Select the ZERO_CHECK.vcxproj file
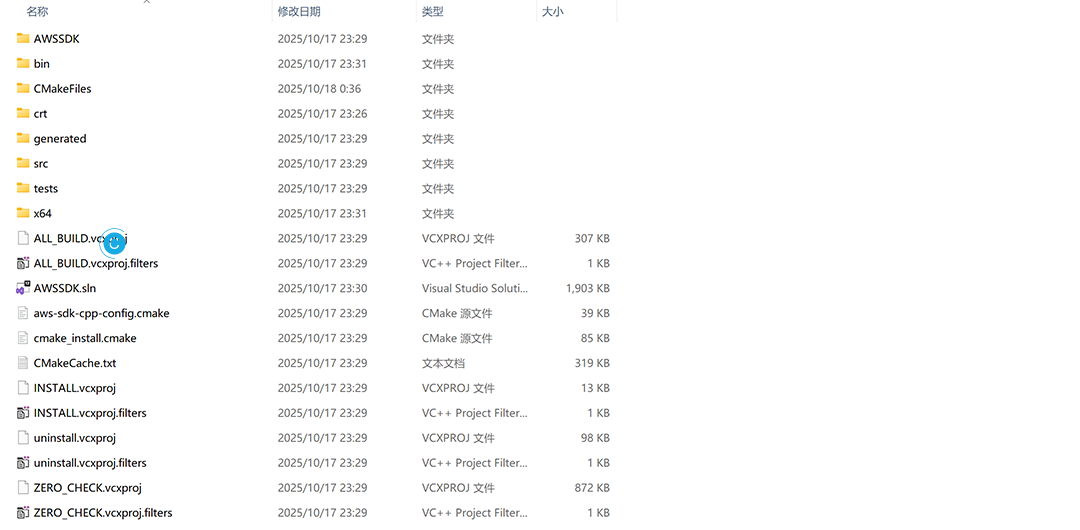The image size is (1080, 530). tap(87, 488)
